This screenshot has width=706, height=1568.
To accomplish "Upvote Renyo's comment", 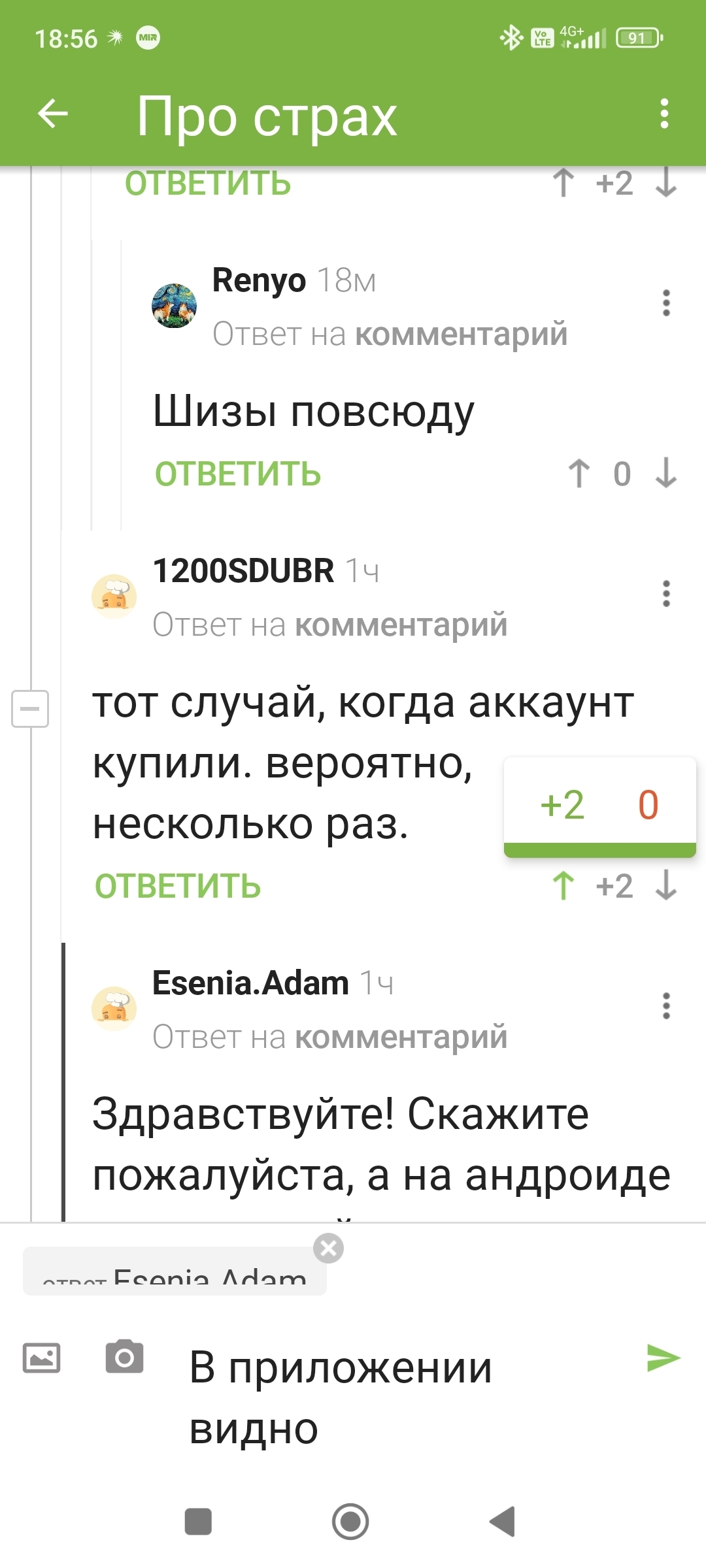I will click(x=579, y=474).
